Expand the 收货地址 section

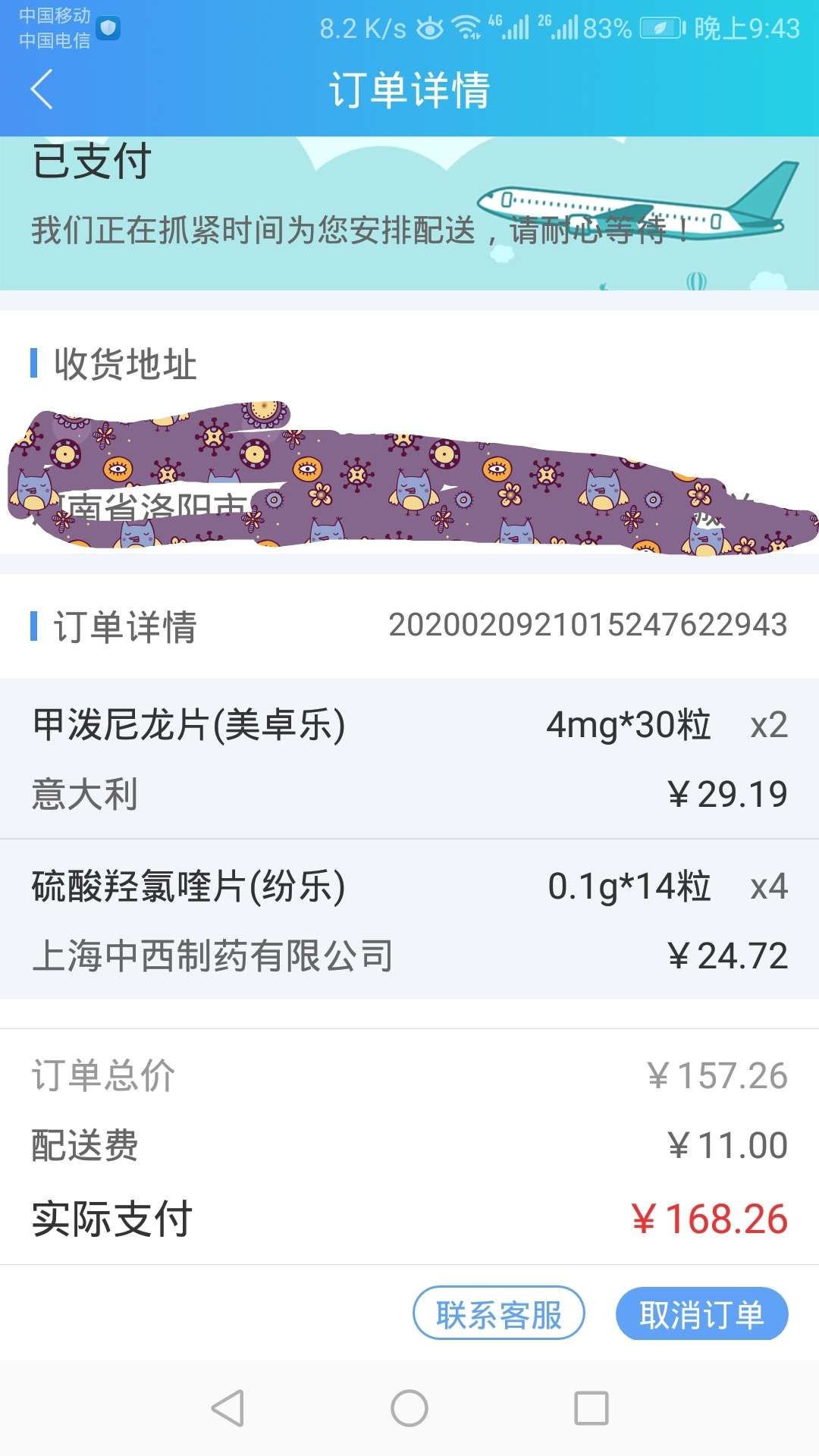pos(121,366)
